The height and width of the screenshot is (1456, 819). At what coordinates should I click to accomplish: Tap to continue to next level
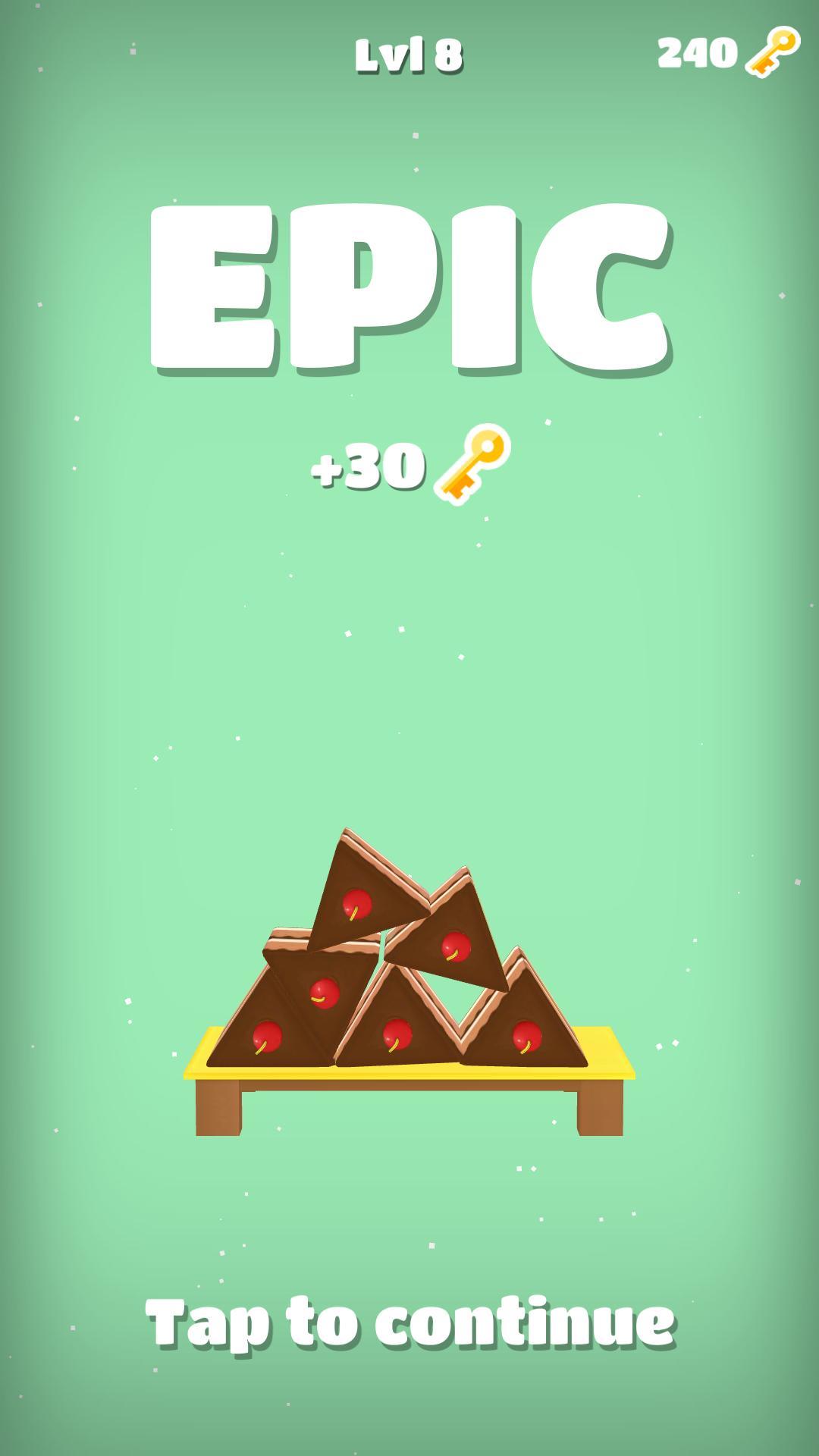409,1323
